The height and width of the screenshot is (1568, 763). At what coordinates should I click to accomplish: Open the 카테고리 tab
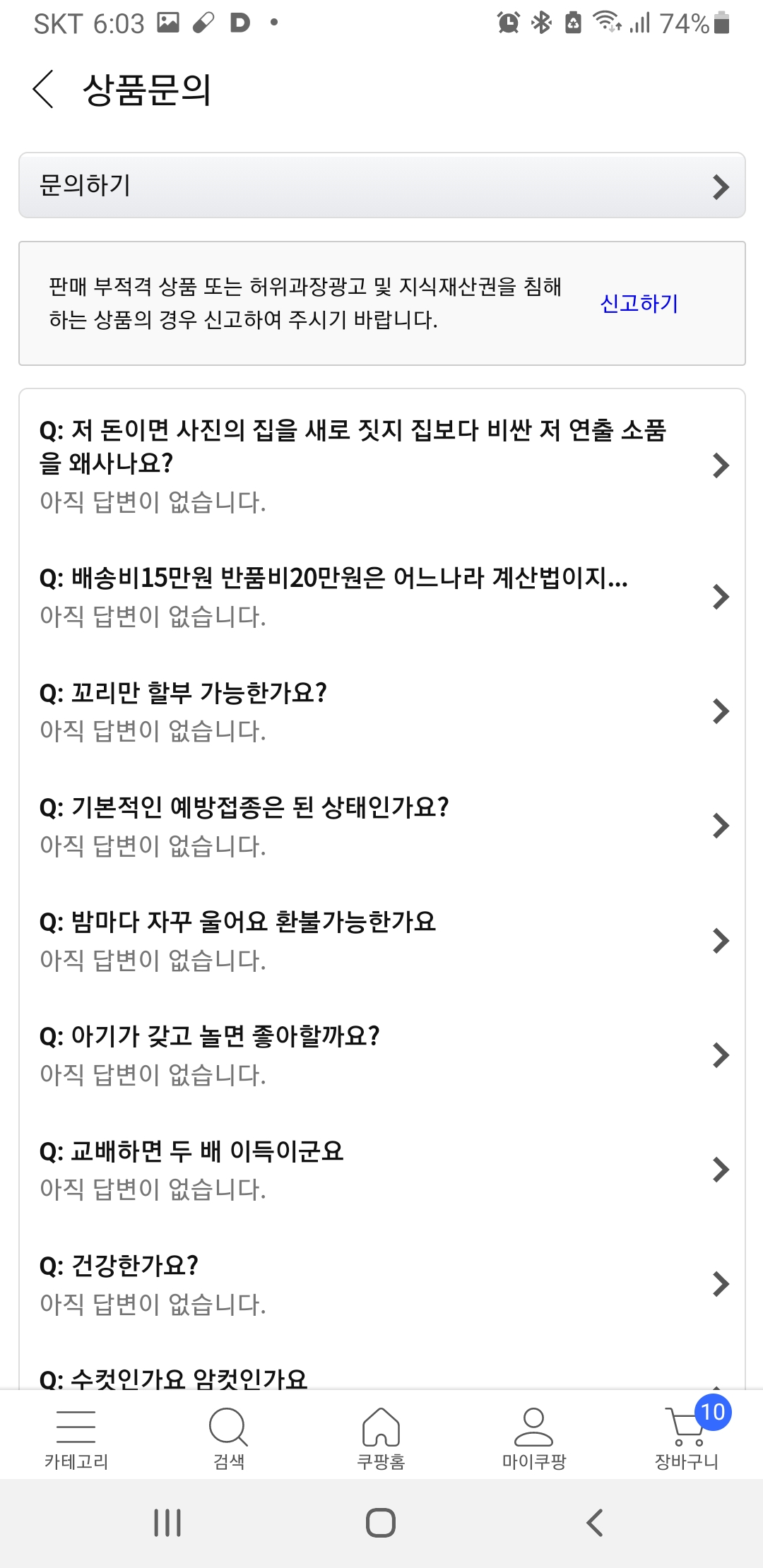(x=76, y=1436)
